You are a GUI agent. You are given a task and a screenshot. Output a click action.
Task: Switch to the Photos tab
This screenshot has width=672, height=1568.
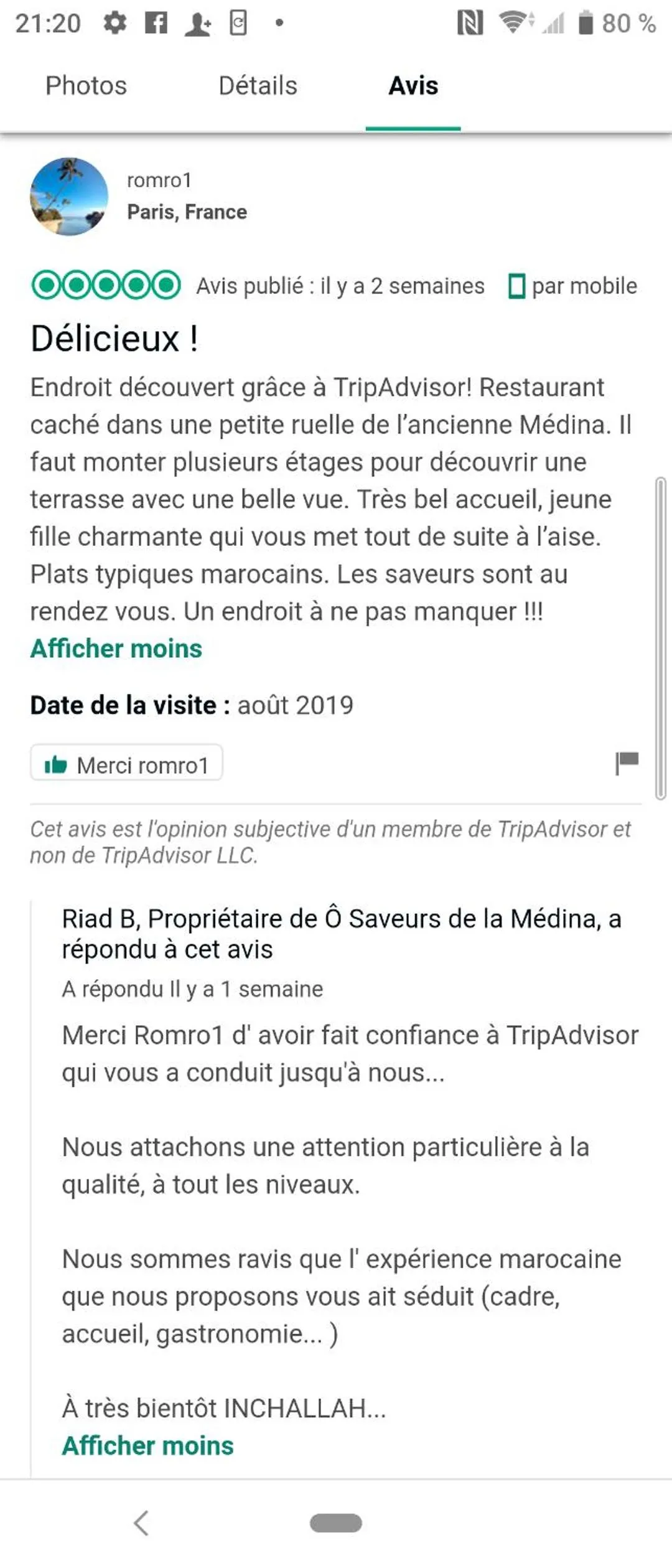click(x=86, y=85)
